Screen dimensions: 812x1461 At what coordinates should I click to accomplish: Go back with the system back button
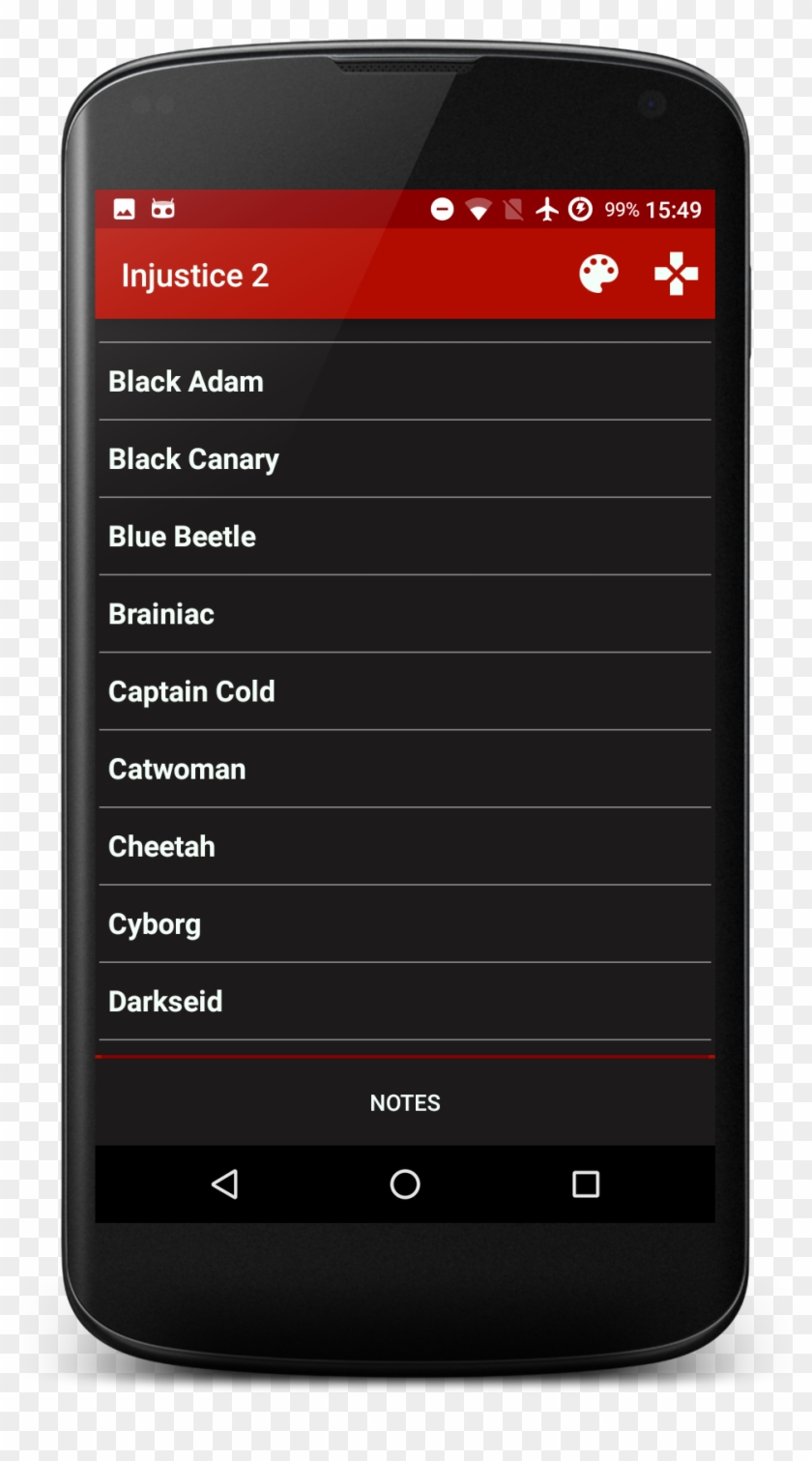pyautogui.click(x=224, y=1183)
